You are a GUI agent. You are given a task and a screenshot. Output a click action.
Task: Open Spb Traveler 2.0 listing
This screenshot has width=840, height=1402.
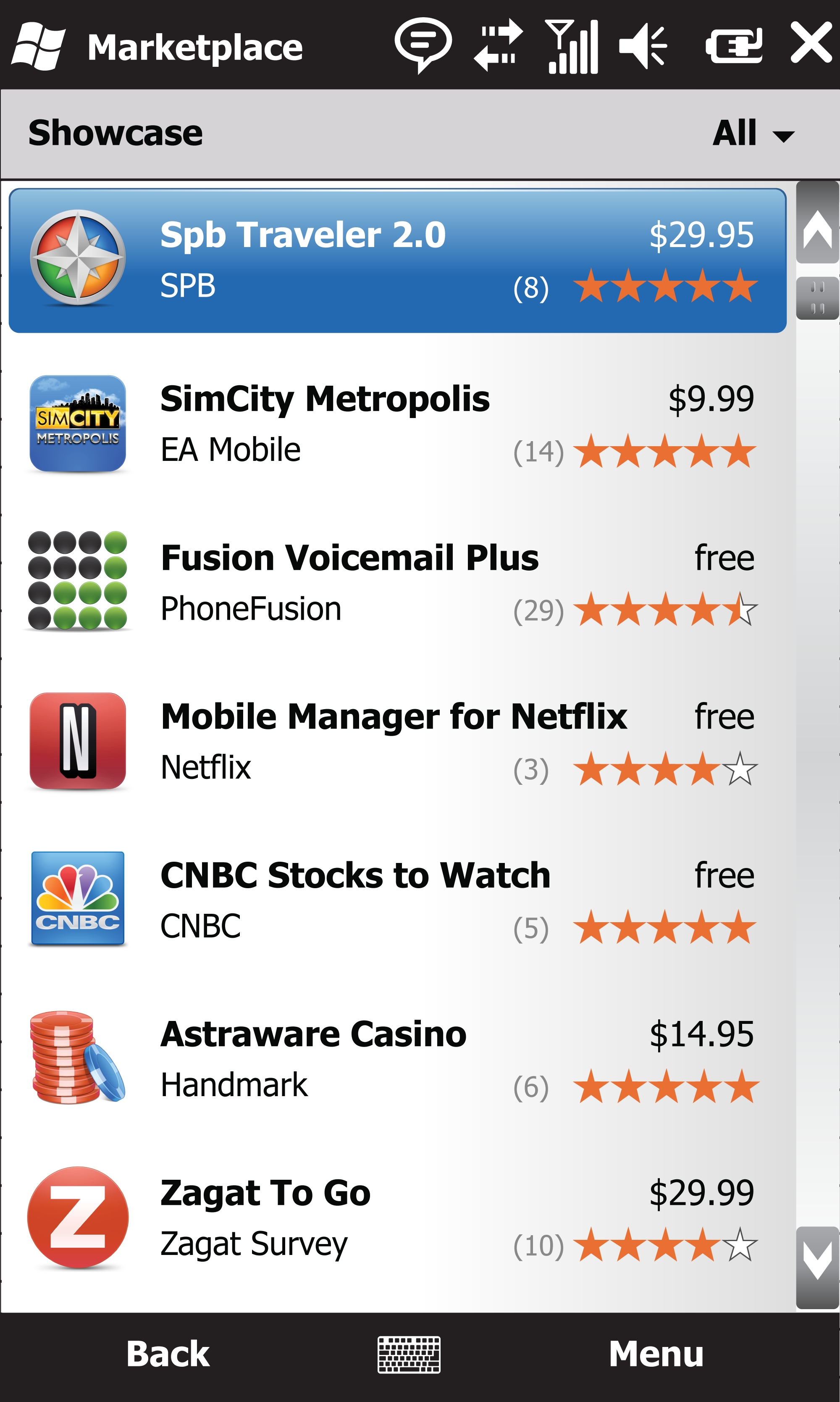[396, 260]
